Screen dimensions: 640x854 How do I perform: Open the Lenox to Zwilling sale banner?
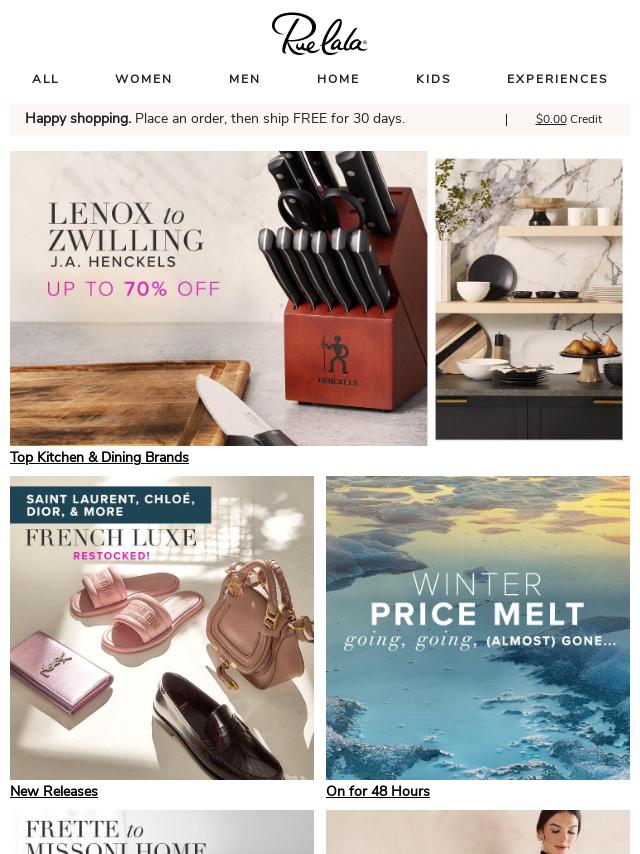(x=218, y=298)
